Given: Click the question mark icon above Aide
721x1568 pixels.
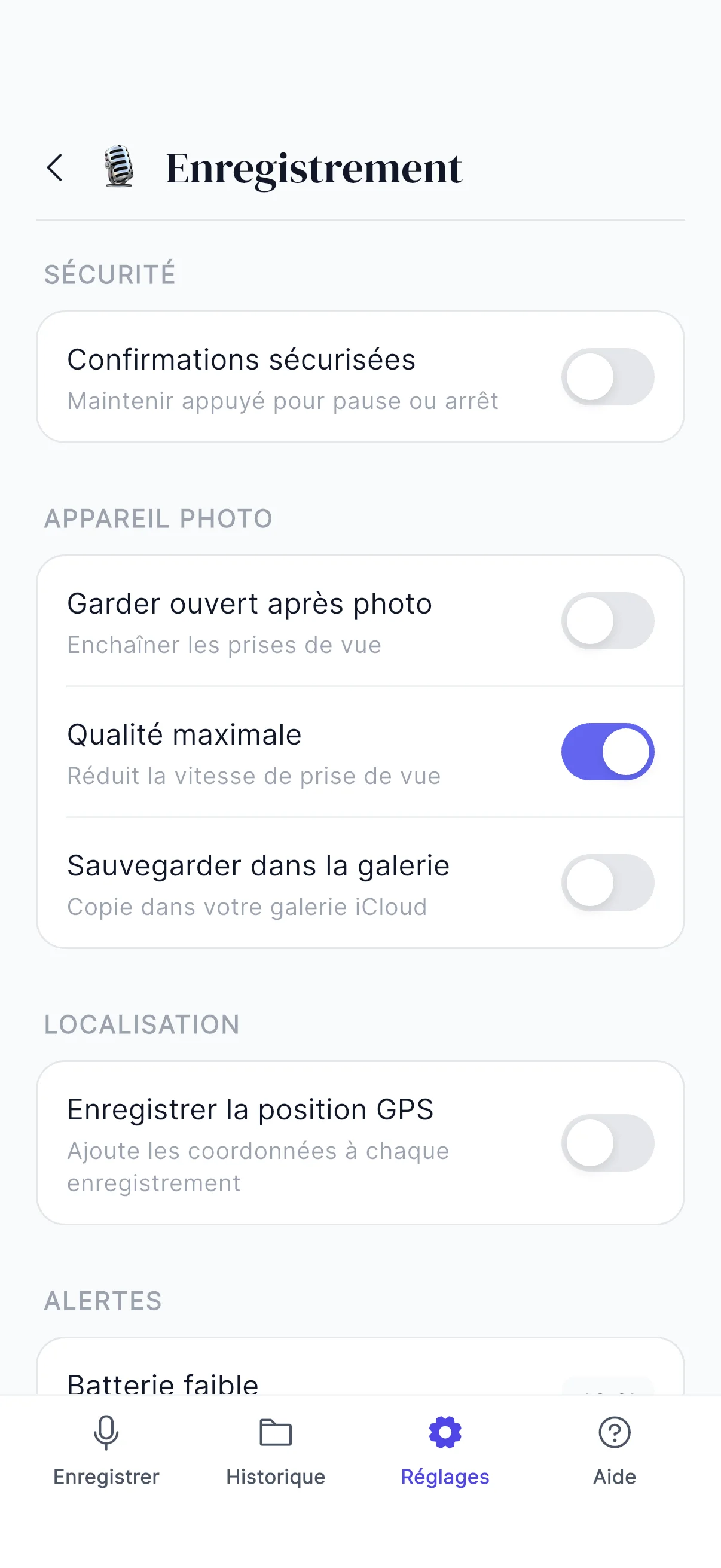Looking at the screenshot, I should [x=615, y=1433].
